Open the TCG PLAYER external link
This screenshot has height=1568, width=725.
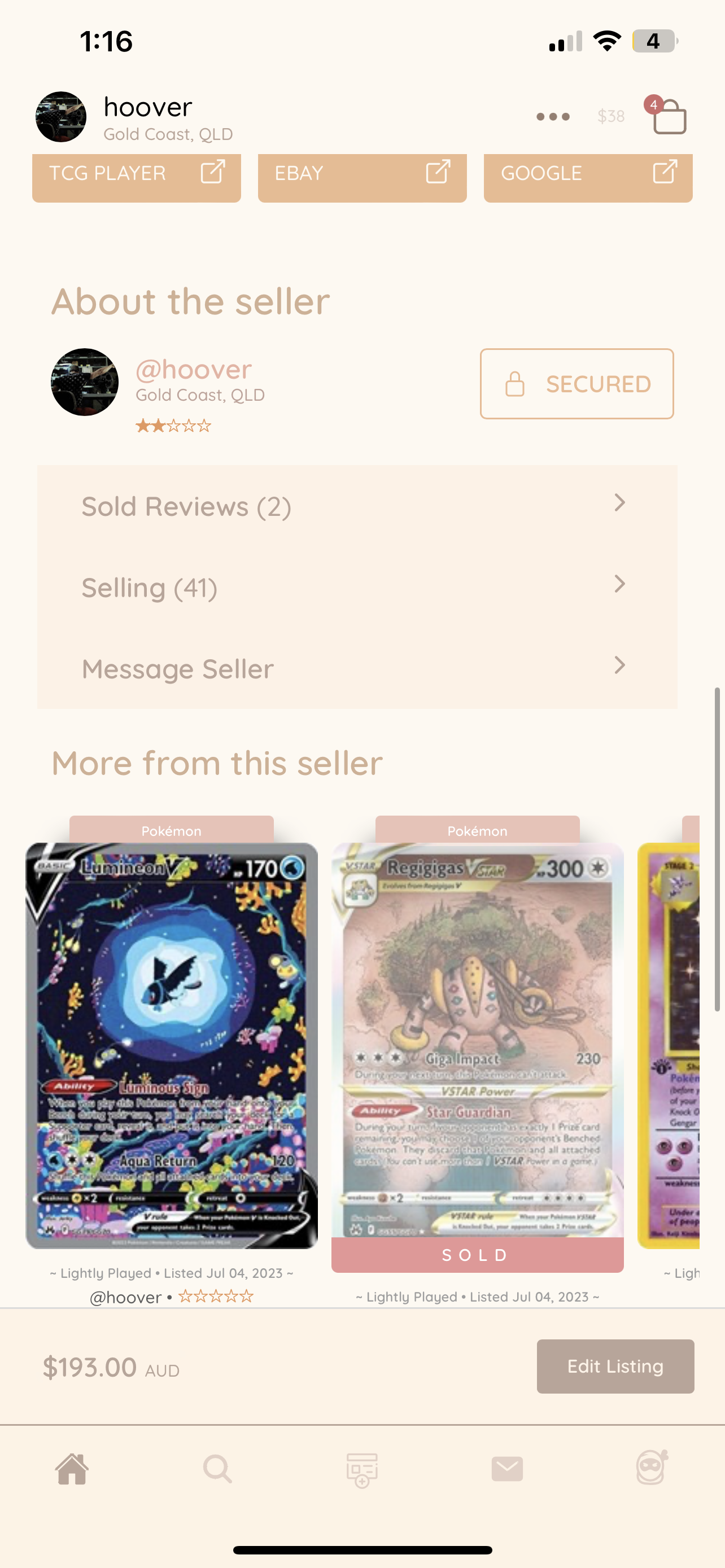(136, 175)
